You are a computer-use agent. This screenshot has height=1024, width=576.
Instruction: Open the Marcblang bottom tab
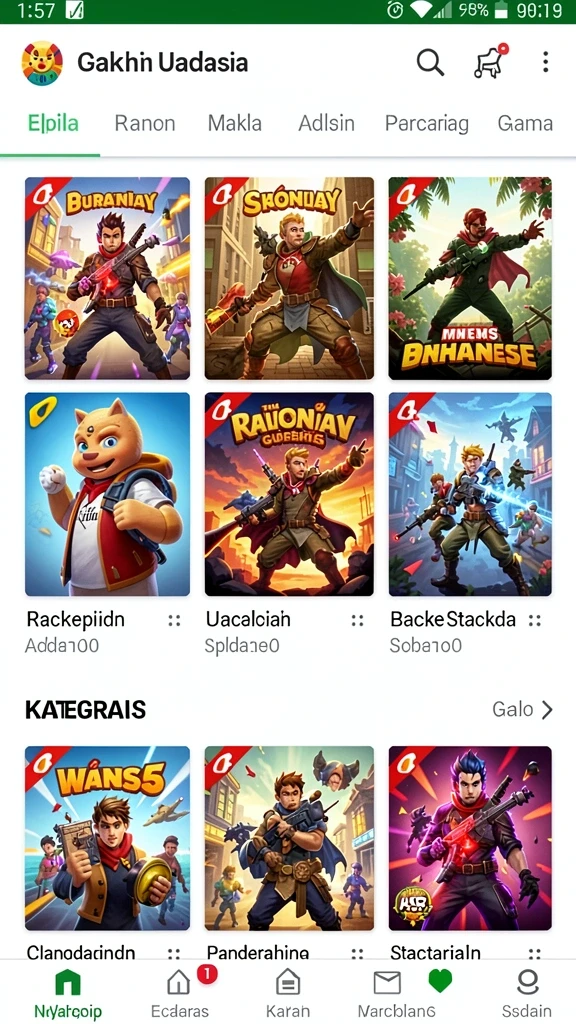(x=396, y=993)
